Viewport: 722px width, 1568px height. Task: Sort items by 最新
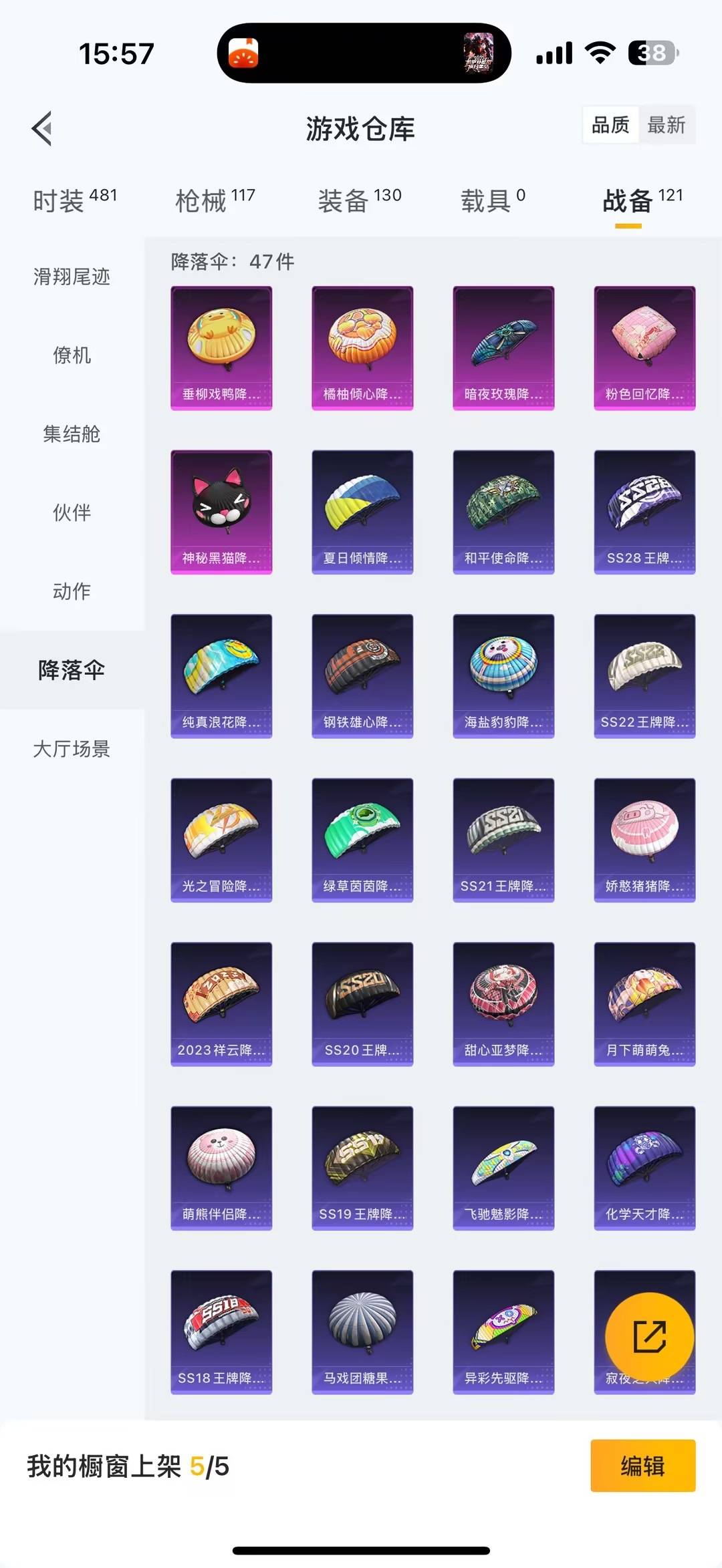(x=666, y=125)
